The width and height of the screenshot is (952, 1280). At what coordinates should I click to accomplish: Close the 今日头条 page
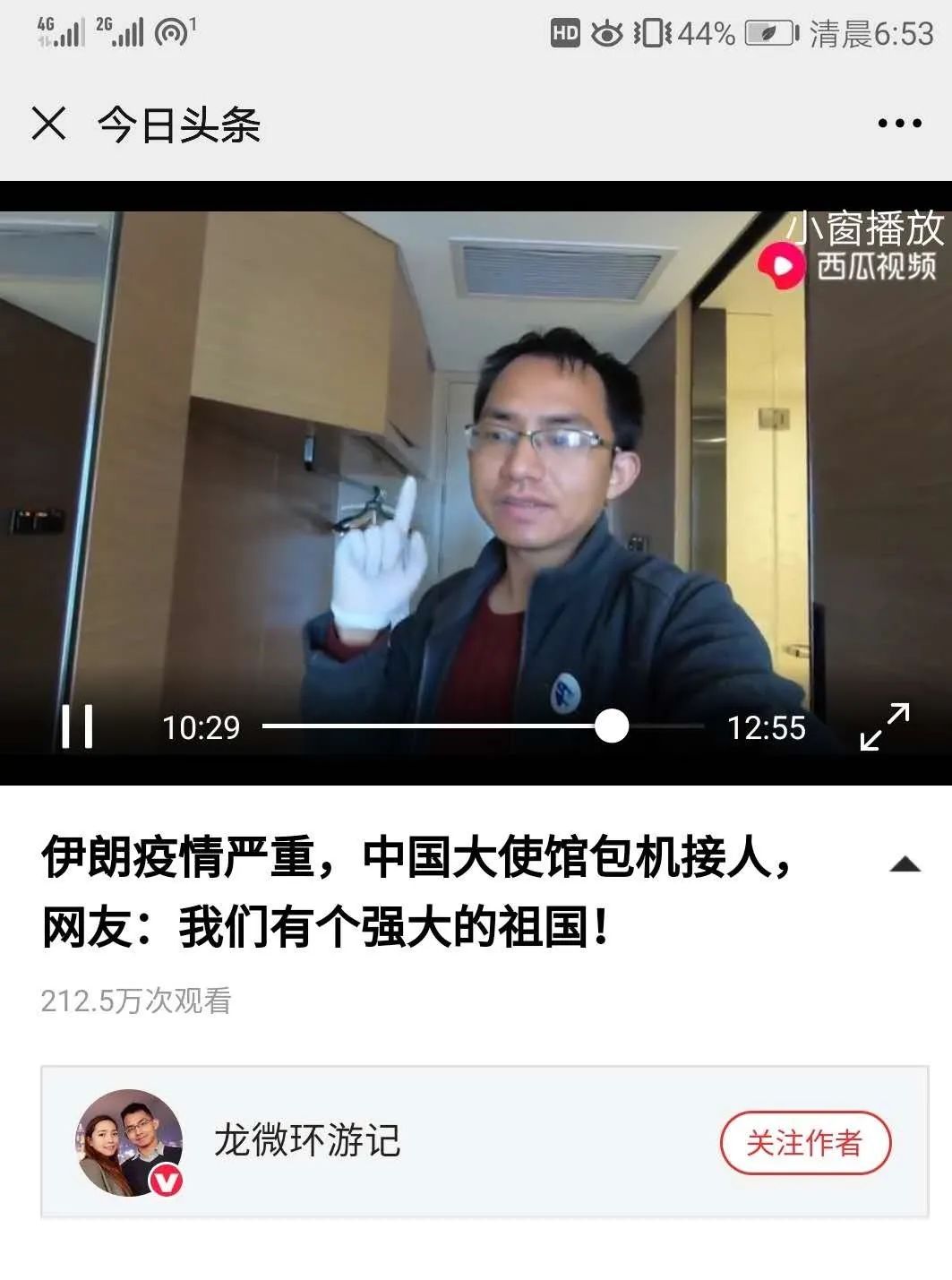tap(48, 124)
